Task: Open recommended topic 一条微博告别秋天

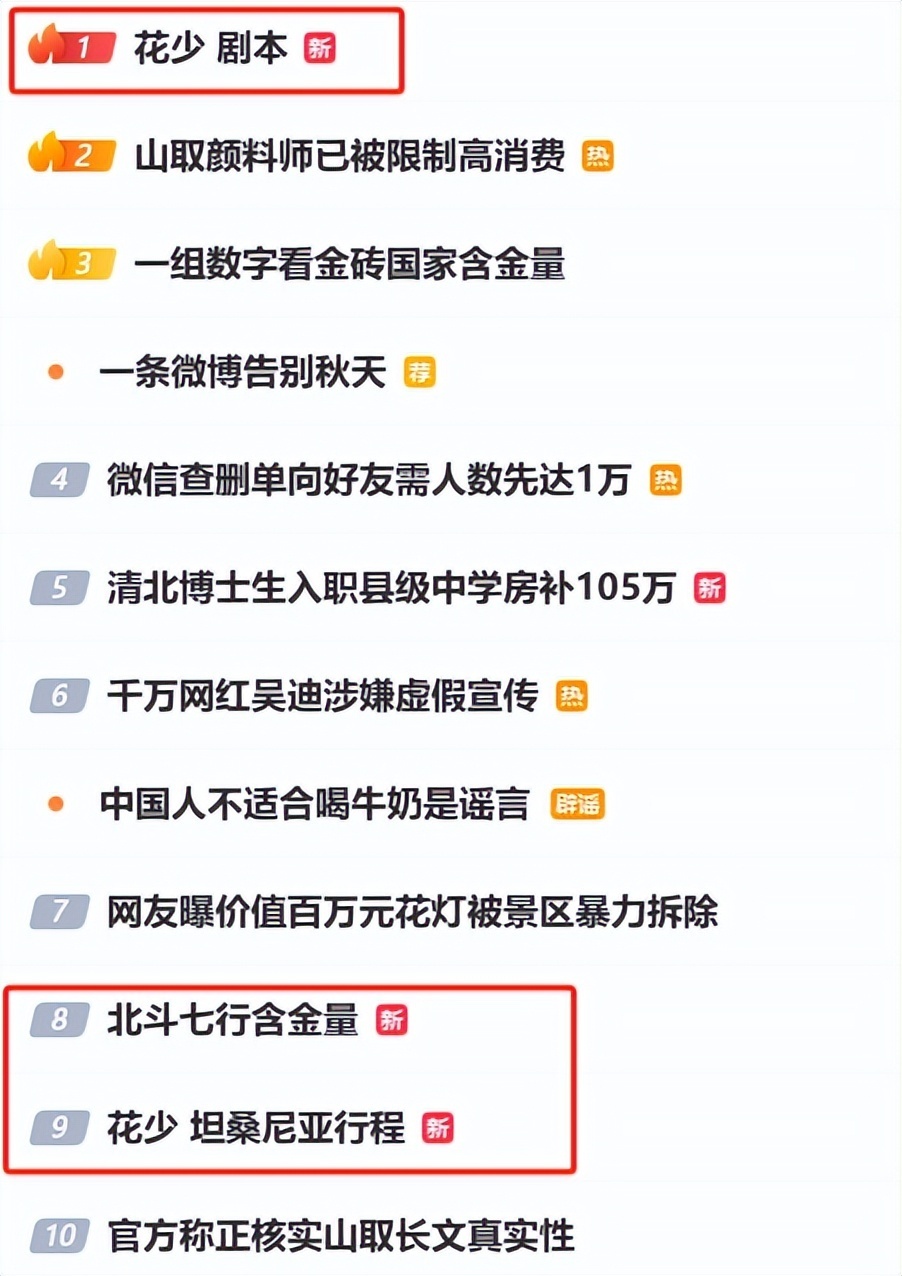Action: [x=242, y=373]
